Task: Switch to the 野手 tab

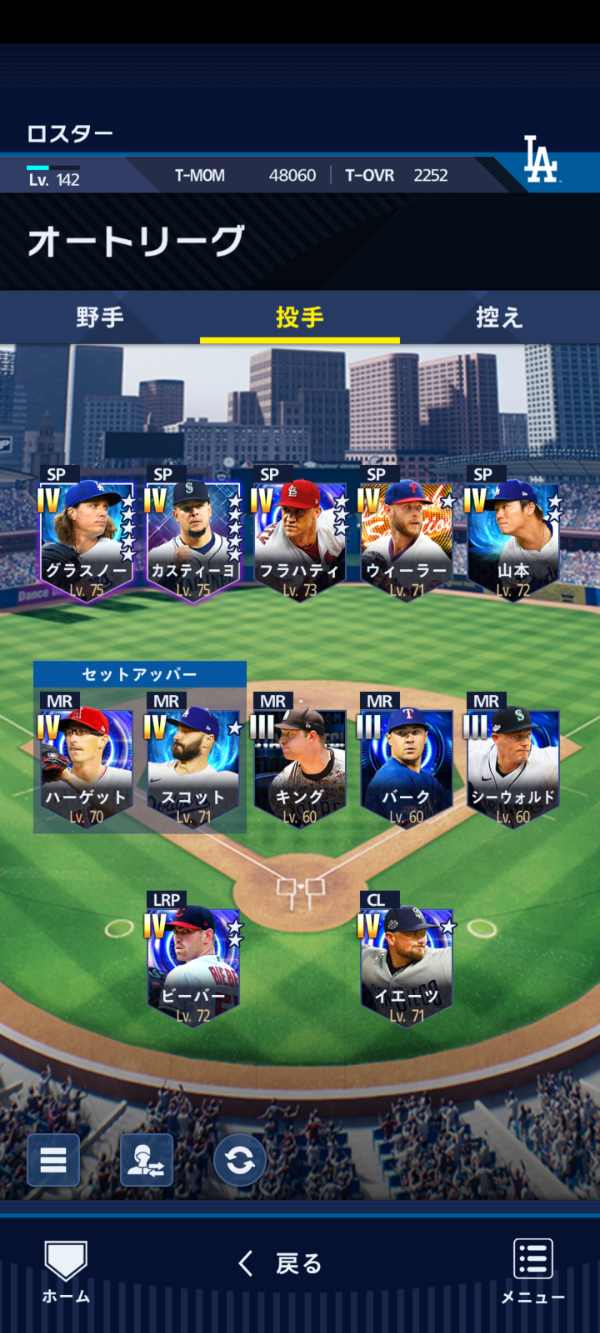Action: pyautogui.click(x=100, y=318)
